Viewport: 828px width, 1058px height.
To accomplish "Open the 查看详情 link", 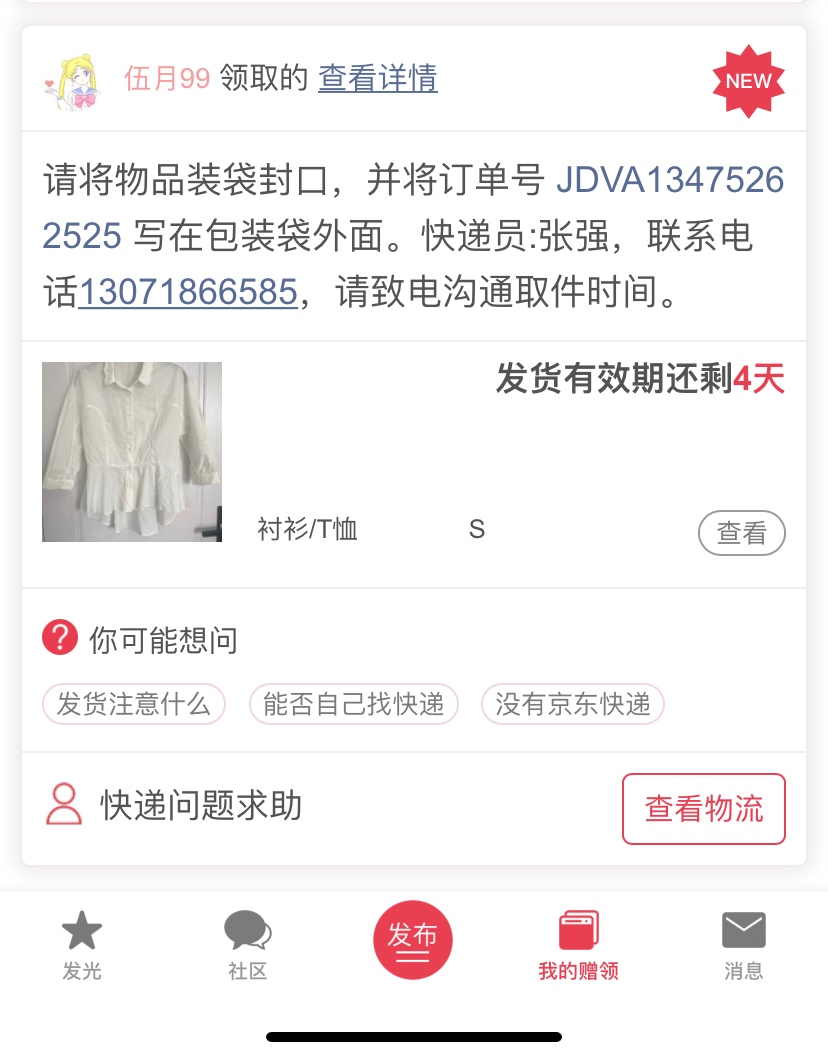I will pyautogui.click(x=377, y=78).
